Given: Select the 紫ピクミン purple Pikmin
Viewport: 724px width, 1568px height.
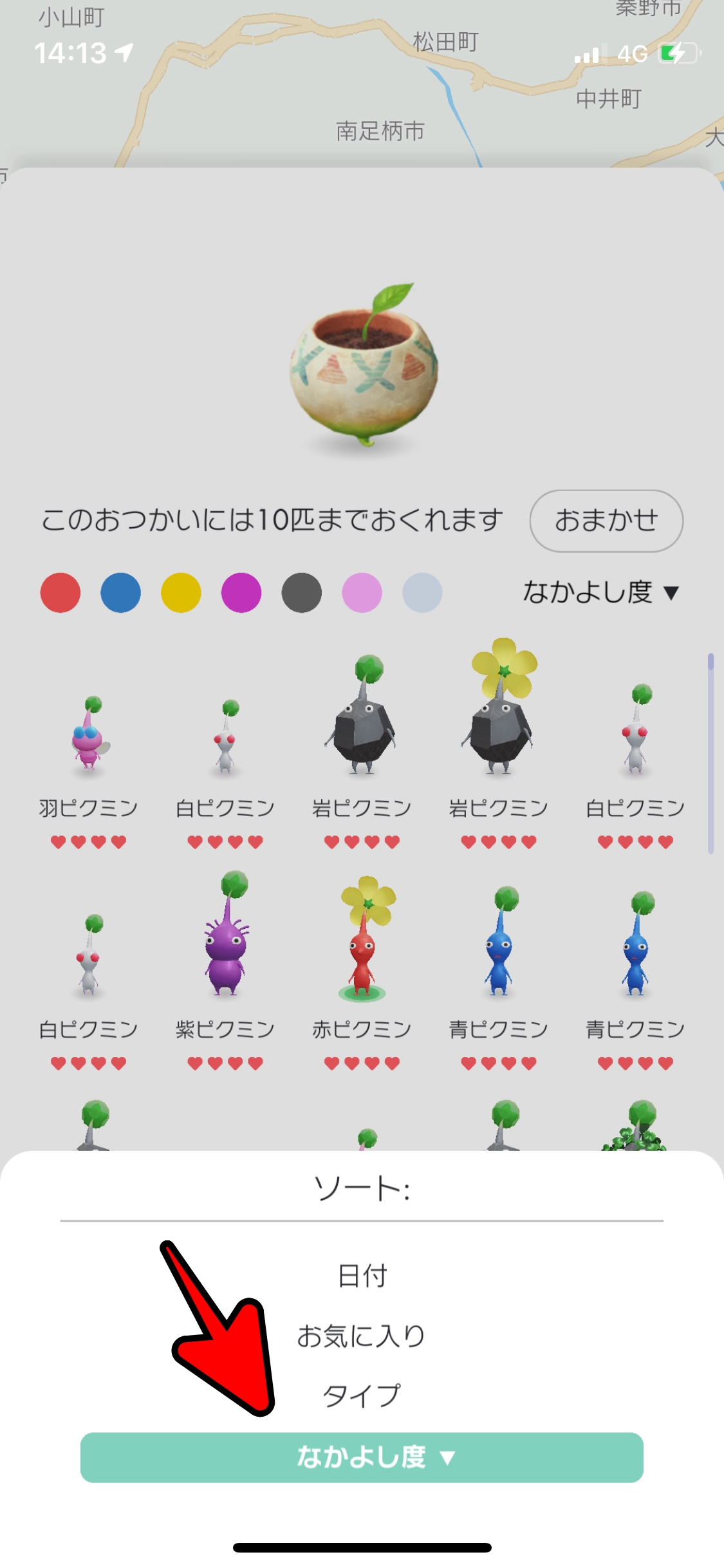Looking at the screenshot, I should 225,953.
